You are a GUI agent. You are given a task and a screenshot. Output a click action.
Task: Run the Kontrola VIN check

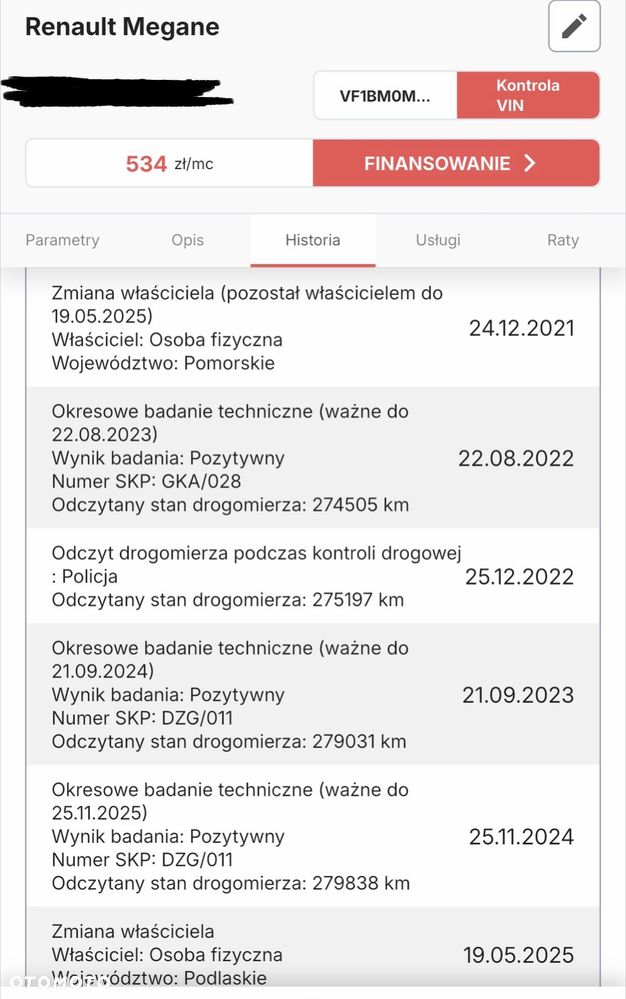pyautogui.click(x=528, y=95)
